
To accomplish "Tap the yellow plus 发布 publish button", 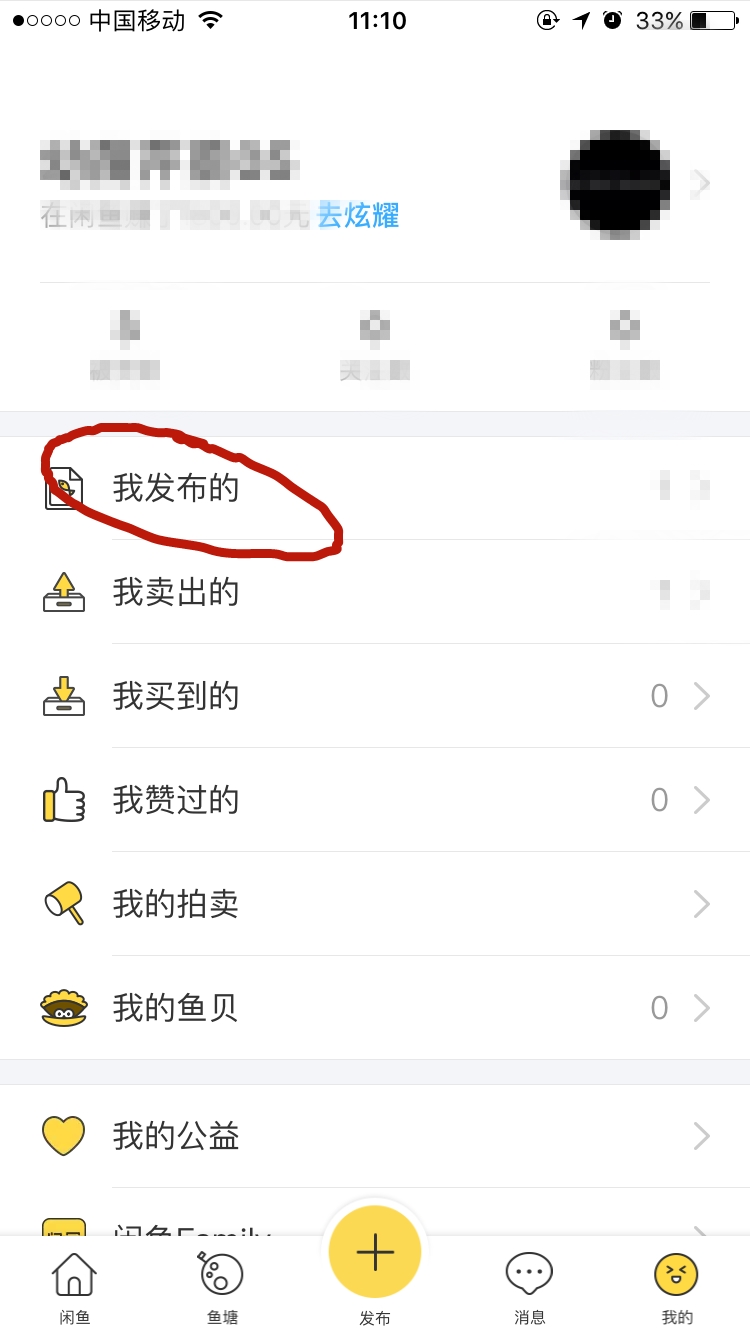I will pyautogui.click(x=375, y=1250).
